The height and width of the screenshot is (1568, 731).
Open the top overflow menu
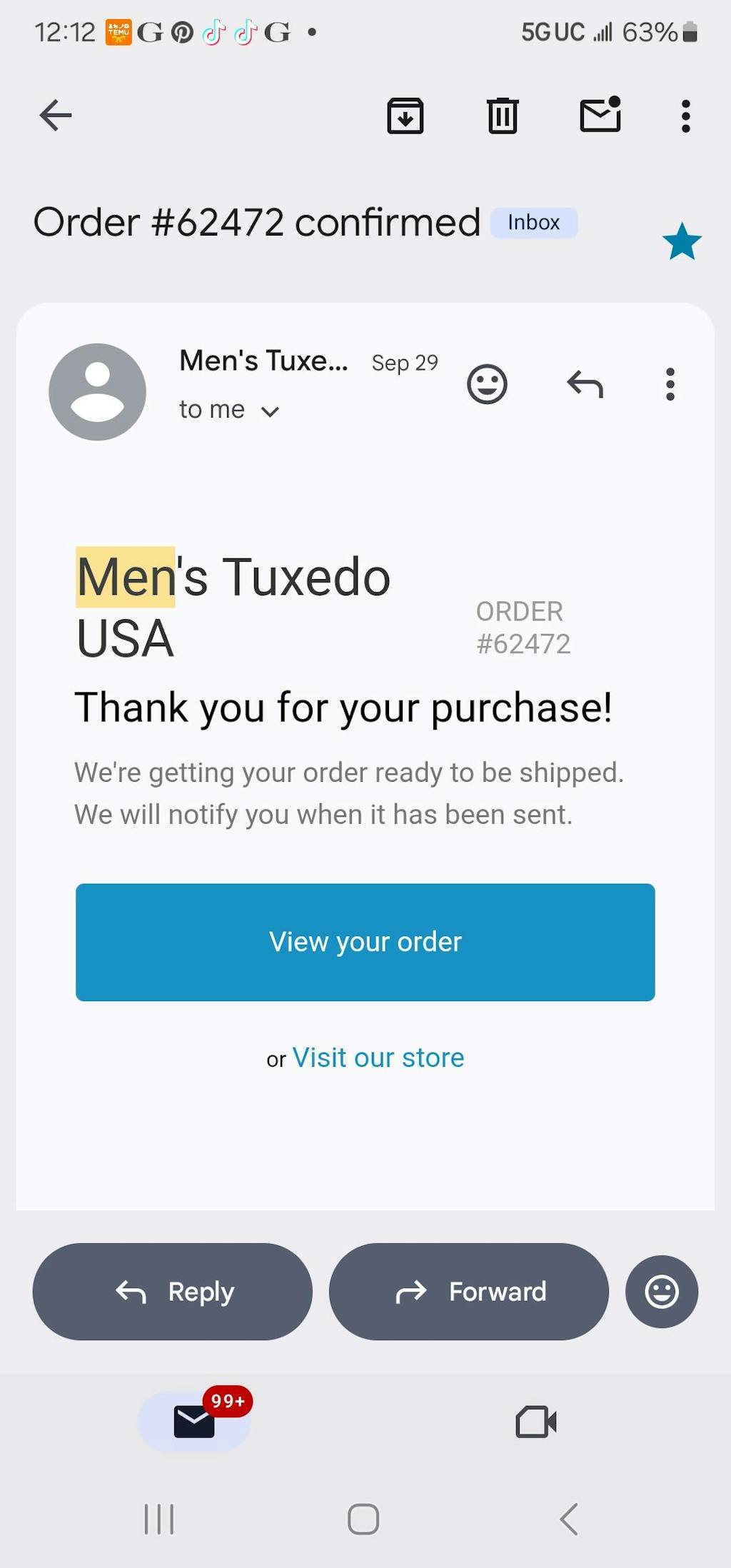point(685,116)
